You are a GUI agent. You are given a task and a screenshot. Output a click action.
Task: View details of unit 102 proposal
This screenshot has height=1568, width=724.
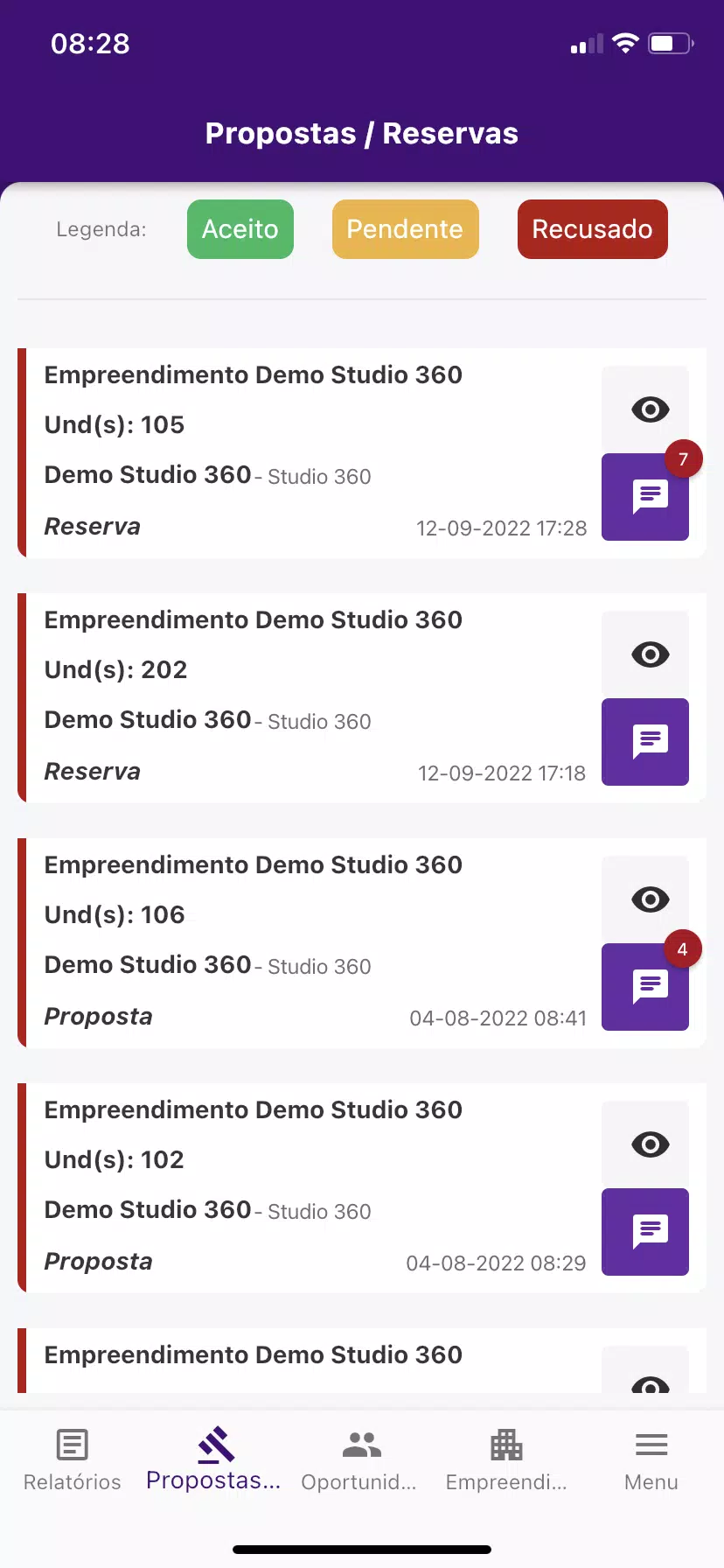point(645,1144)
